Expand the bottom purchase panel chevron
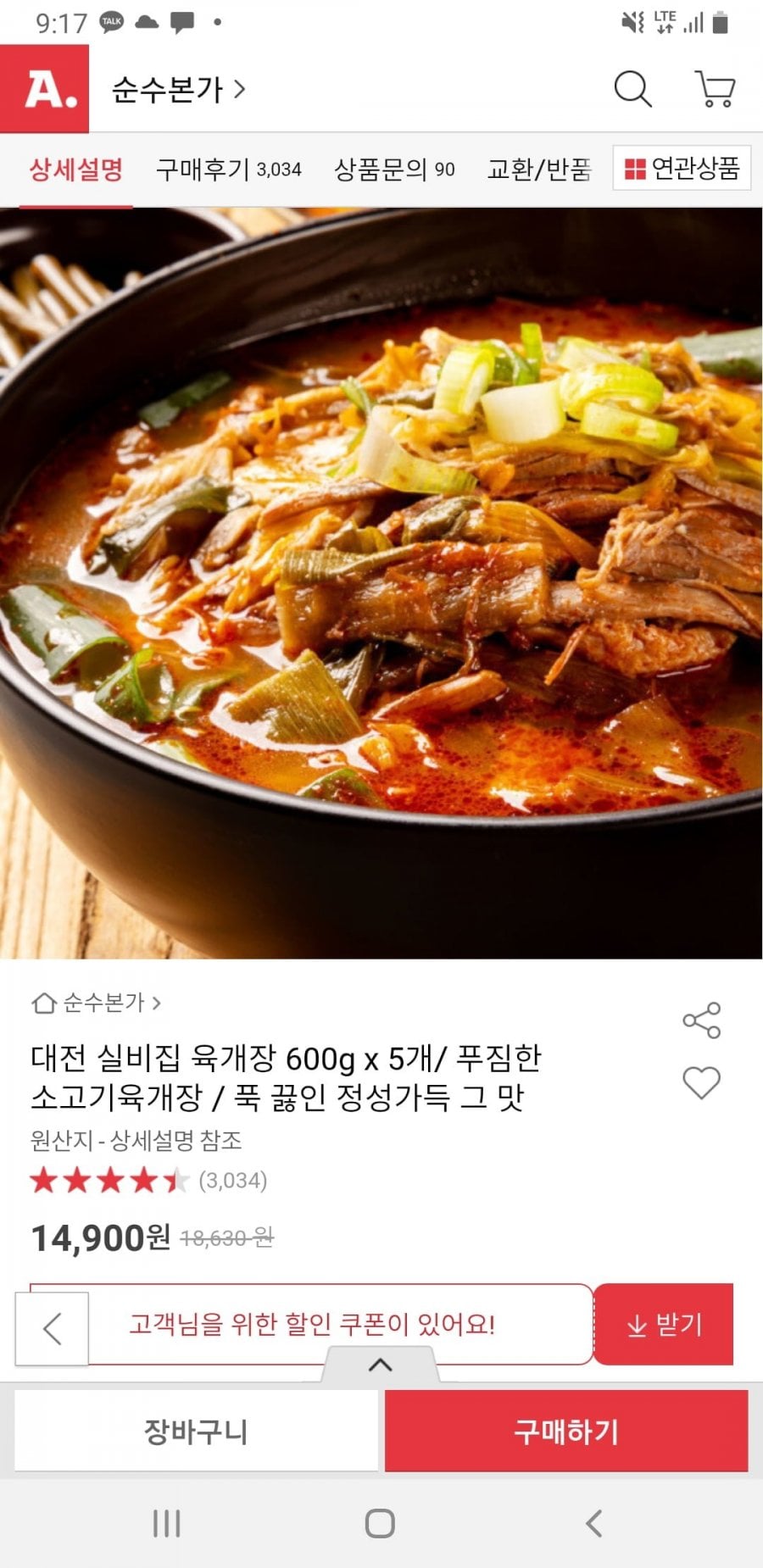The width and height of the screenshot is (763, 1568). (x=380, y=1365)
